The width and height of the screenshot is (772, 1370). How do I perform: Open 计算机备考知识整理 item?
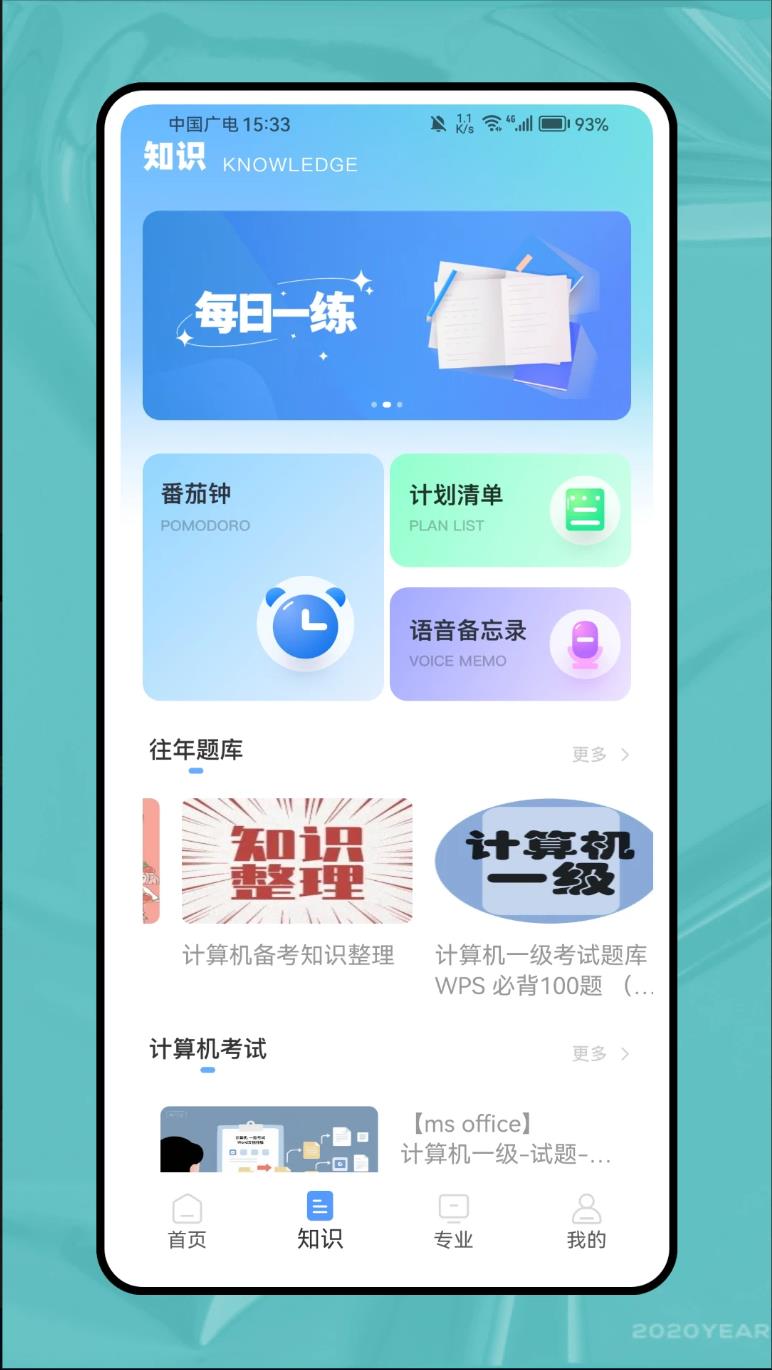[x=296, y=880]
